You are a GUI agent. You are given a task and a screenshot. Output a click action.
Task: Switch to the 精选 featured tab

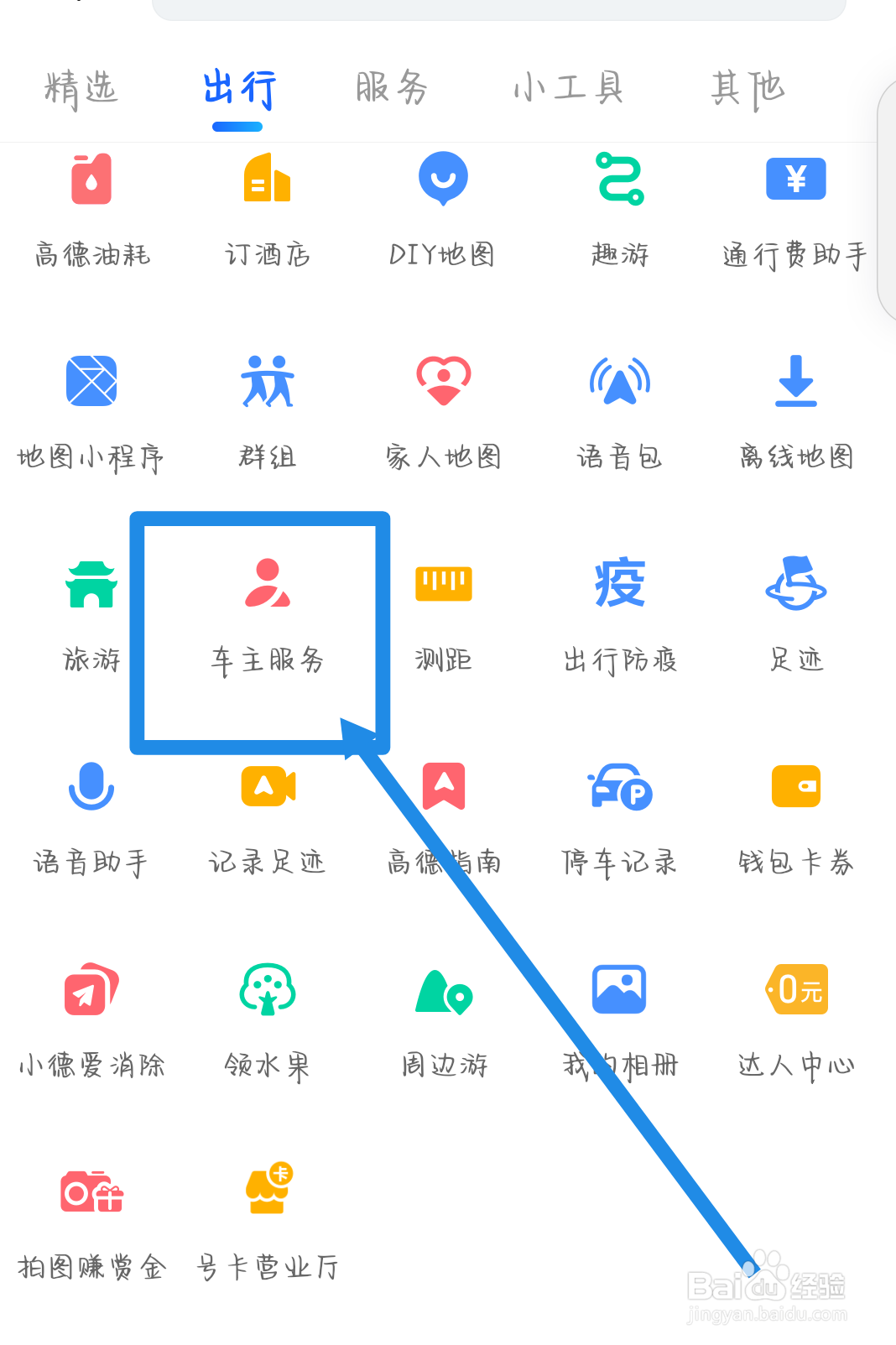[81, 88]
